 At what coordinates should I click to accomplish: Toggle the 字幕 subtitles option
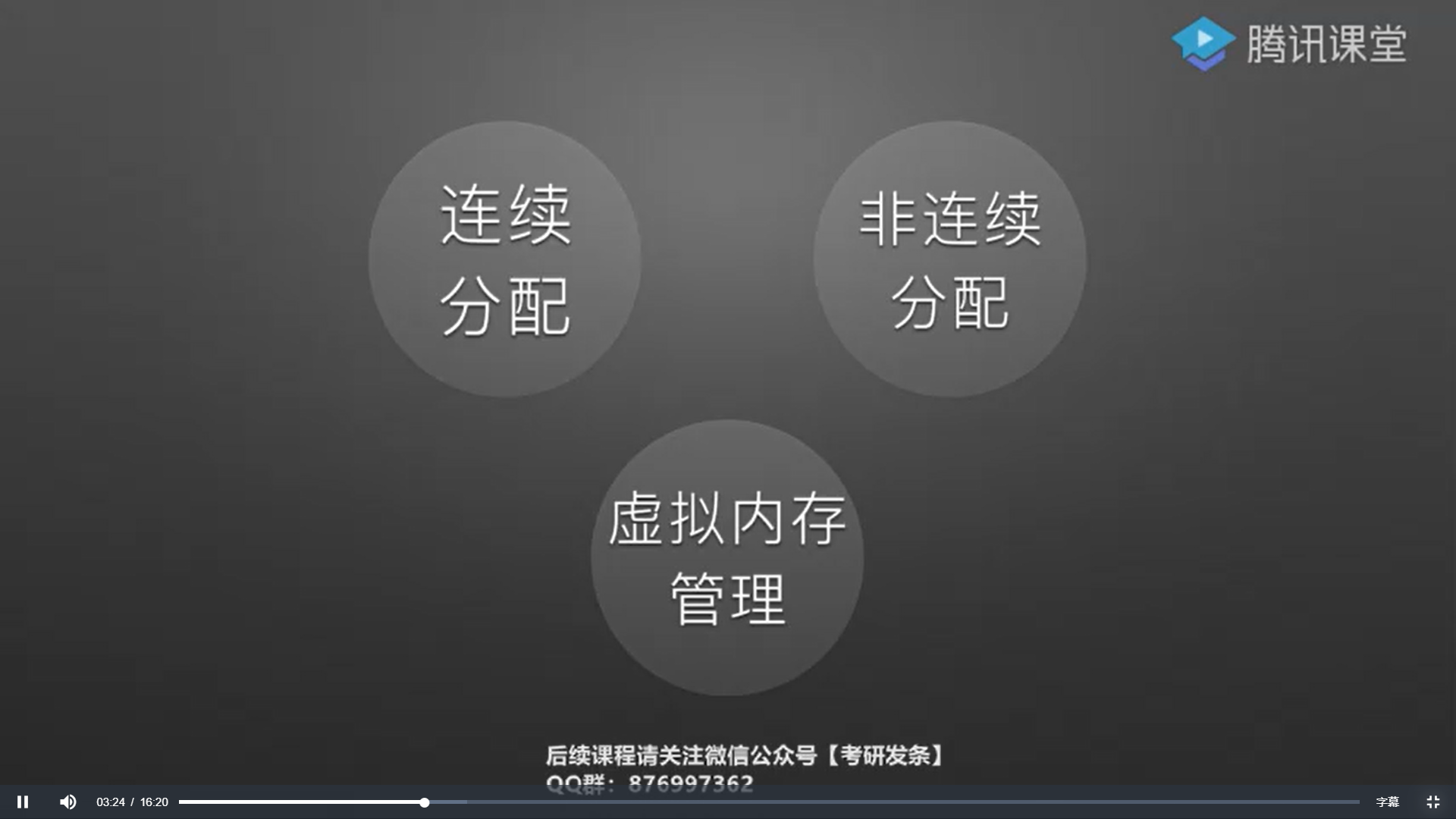(1387, 802)
